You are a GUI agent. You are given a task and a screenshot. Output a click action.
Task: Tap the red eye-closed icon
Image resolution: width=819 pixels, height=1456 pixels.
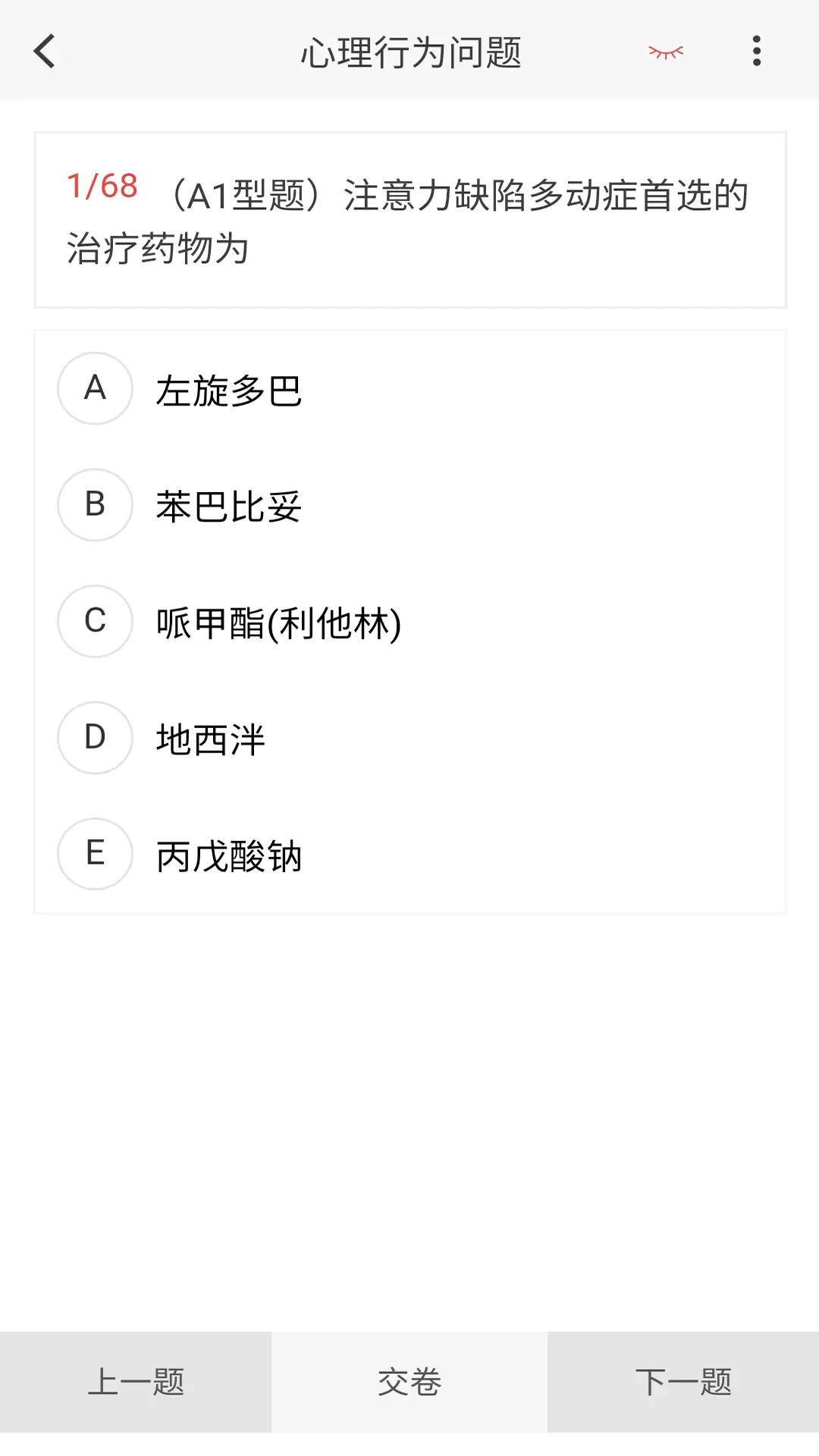coord(666,52)
